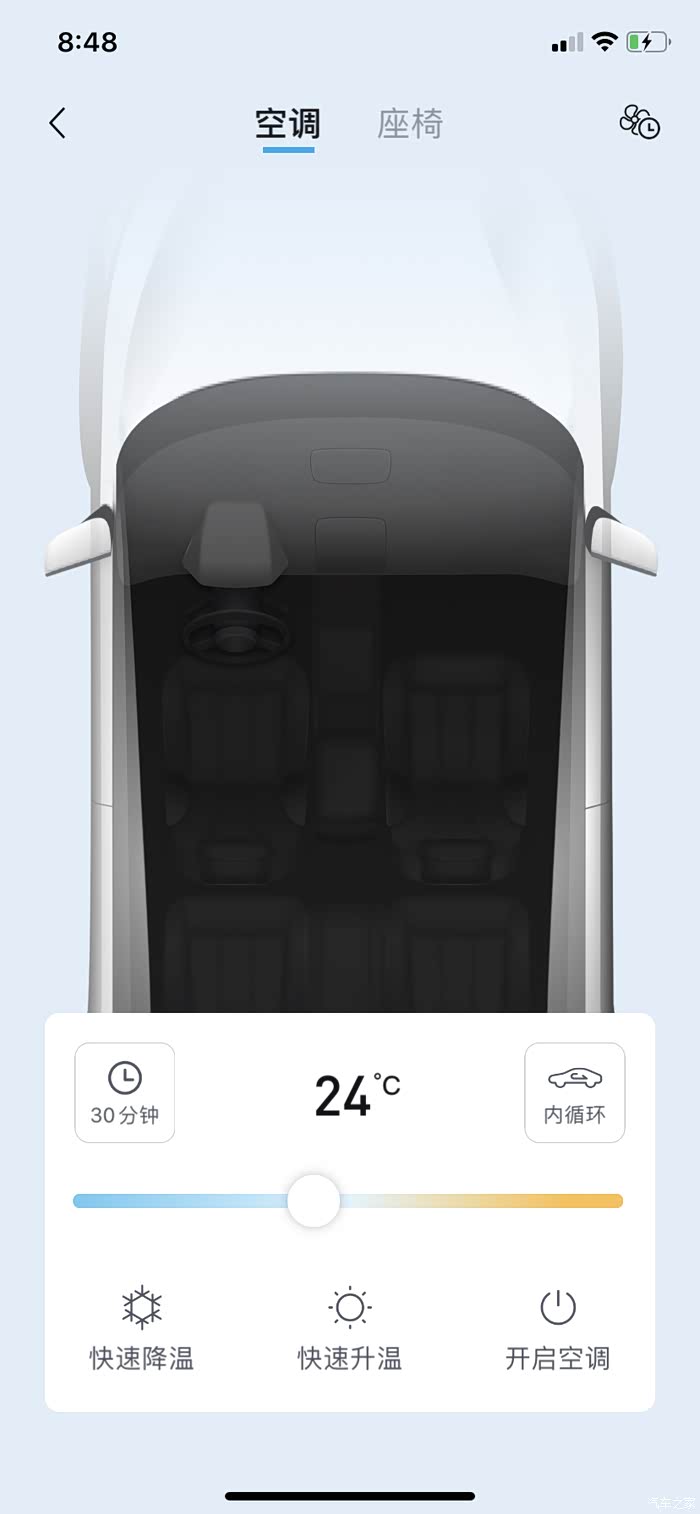
Task: Switch to the 座椅 tab
Action: [410, 124]
